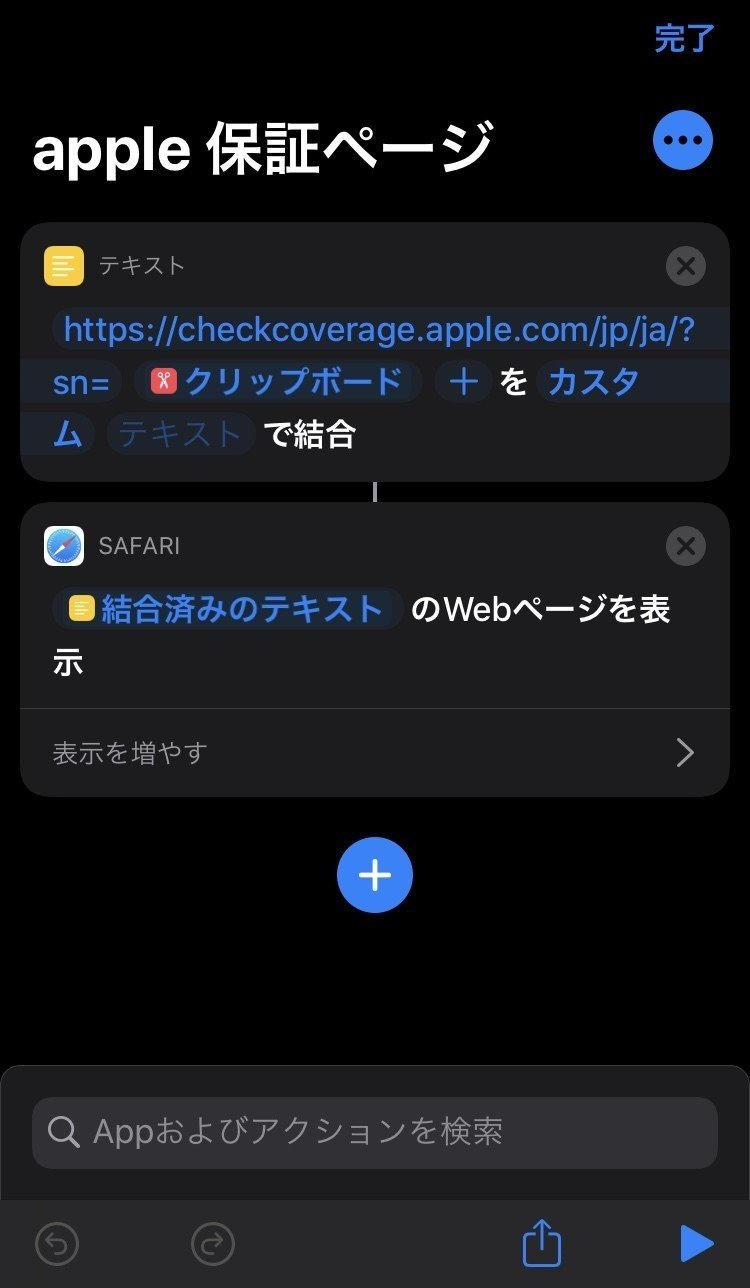Tap the redo arrow icon
Viewport: 750px width, 1288px height.
[x=213, y=1243]
